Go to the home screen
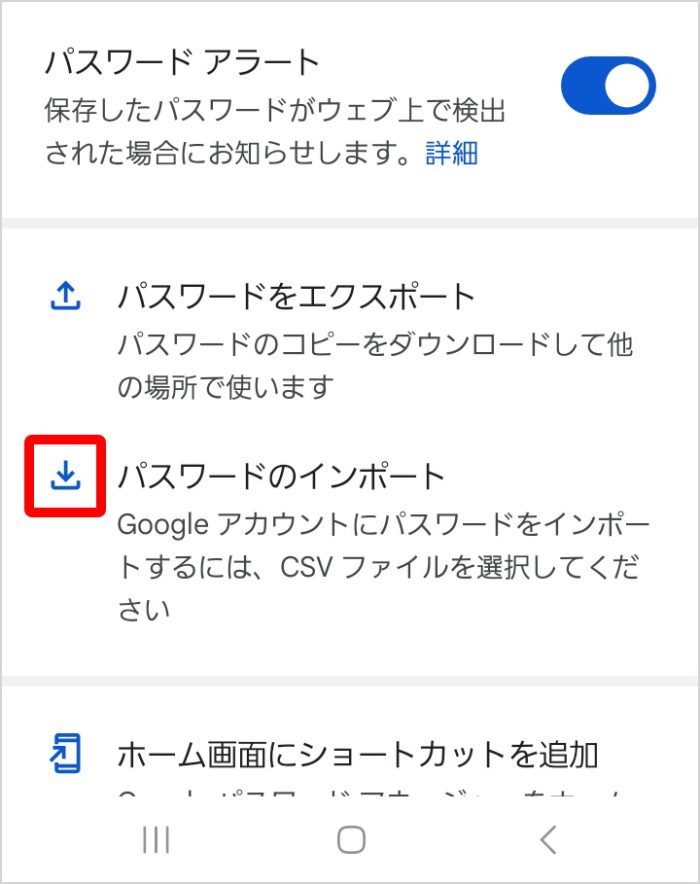700x884 pixels. [x=351, y=840]
